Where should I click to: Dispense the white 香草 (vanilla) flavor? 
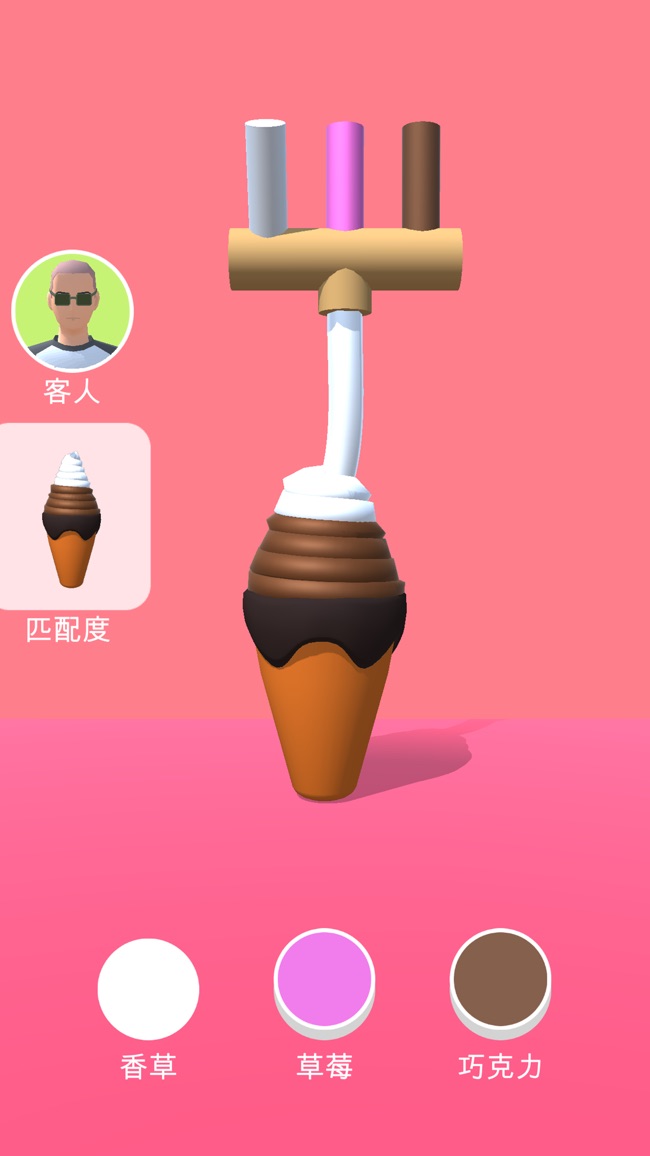pos(148,989)
